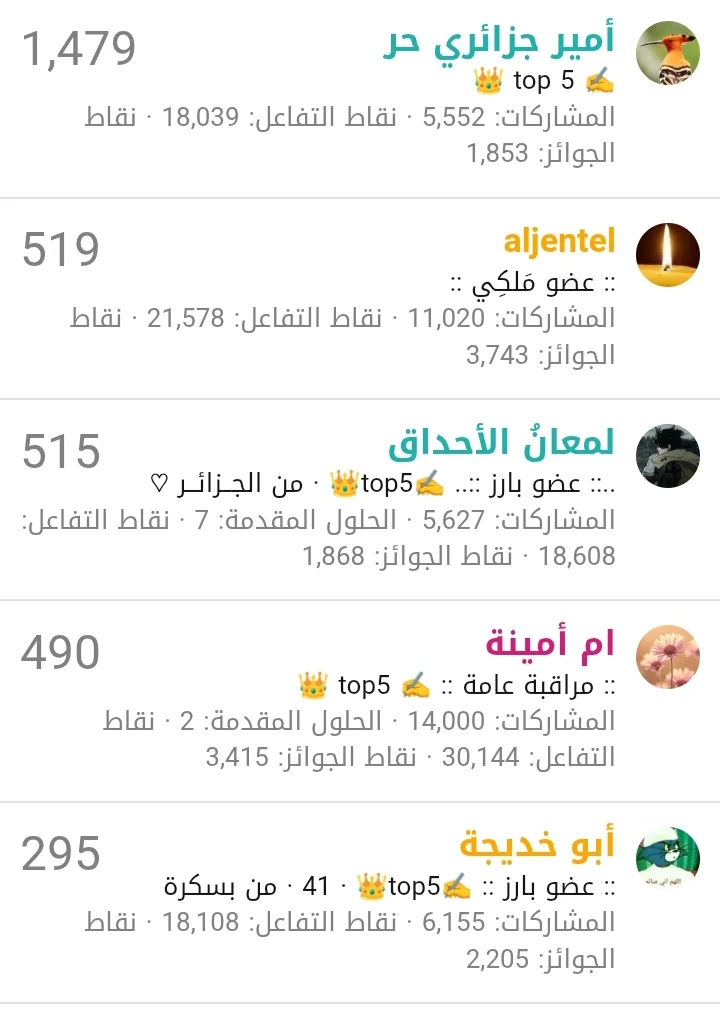The height and width of the screenshot is (1011, 720).
Task: Open the profile of أمير جزائري حر
Action: coord(499,43)
